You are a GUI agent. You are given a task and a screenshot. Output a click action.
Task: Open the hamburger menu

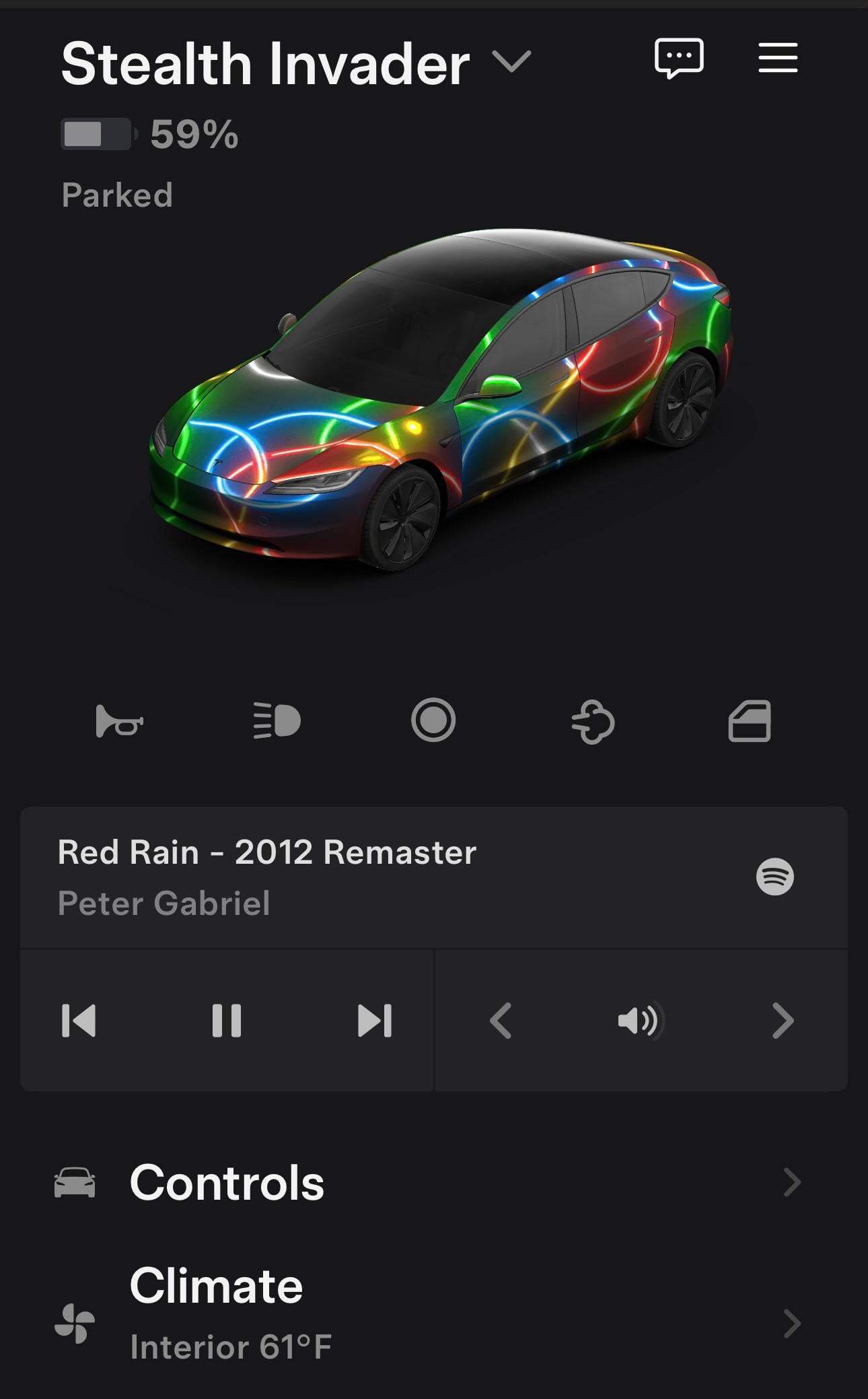coord(778,58)
